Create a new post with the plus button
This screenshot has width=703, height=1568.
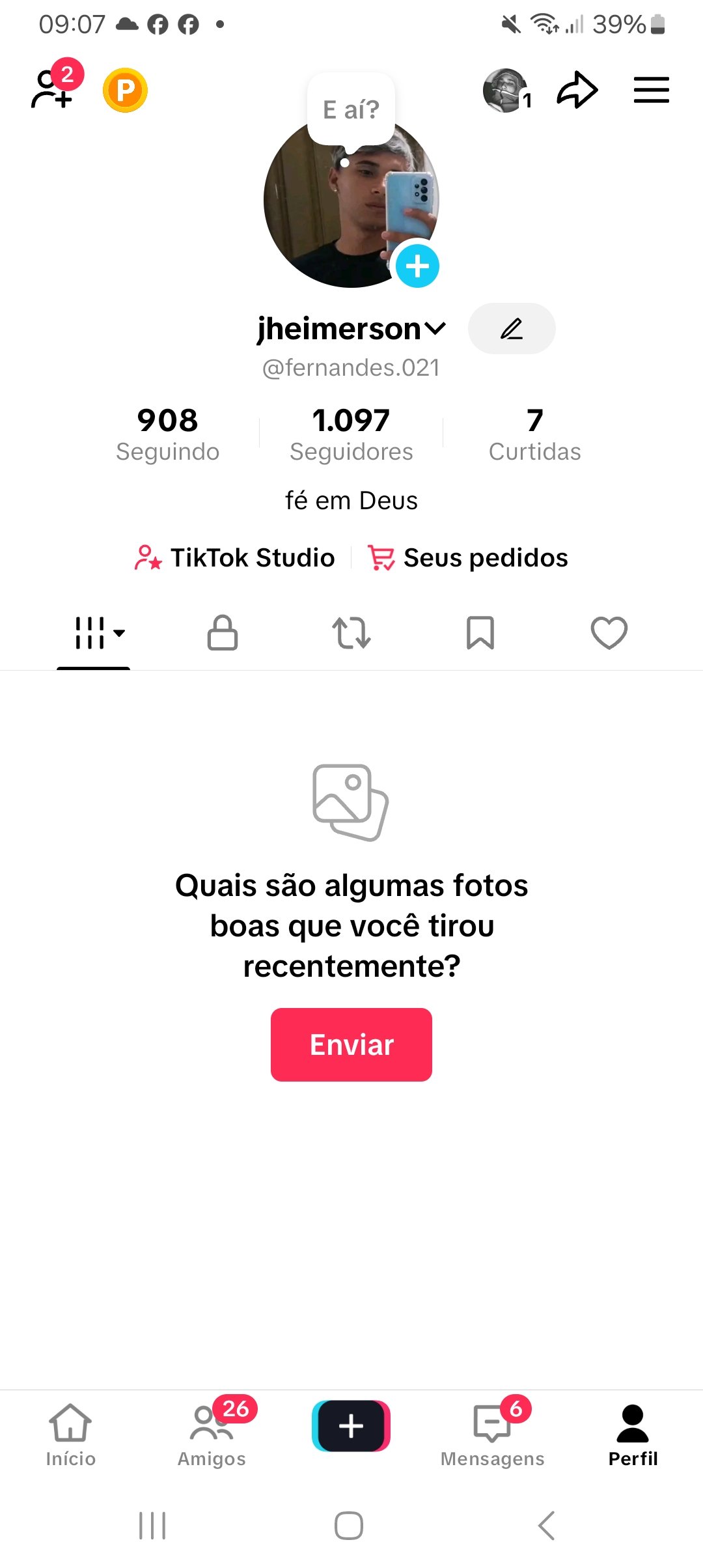(x=351, y=1426)
